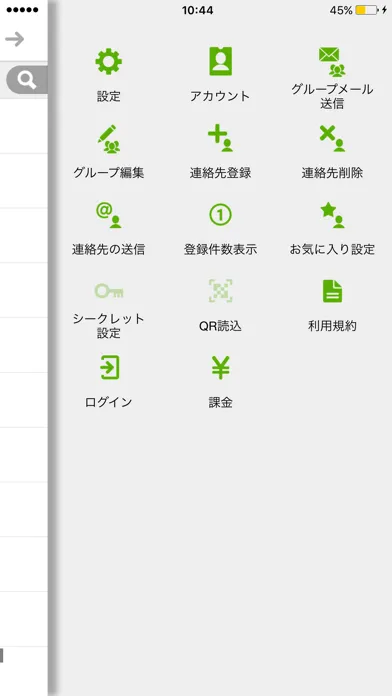The height and width of the screenshot is (696, 392).
Task: Open 課金 billing
Action: pyautogui.click(x=220, y=382)
